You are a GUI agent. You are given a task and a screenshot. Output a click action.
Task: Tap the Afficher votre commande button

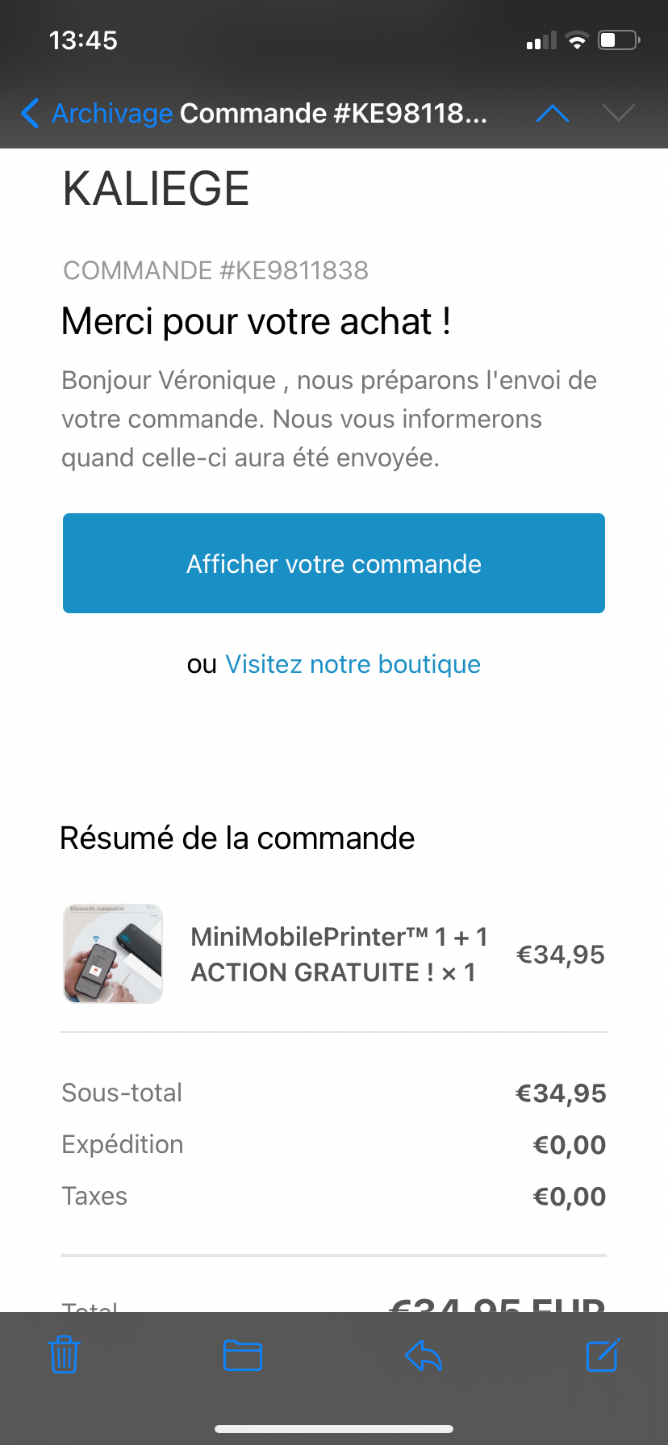coord(334,563)
